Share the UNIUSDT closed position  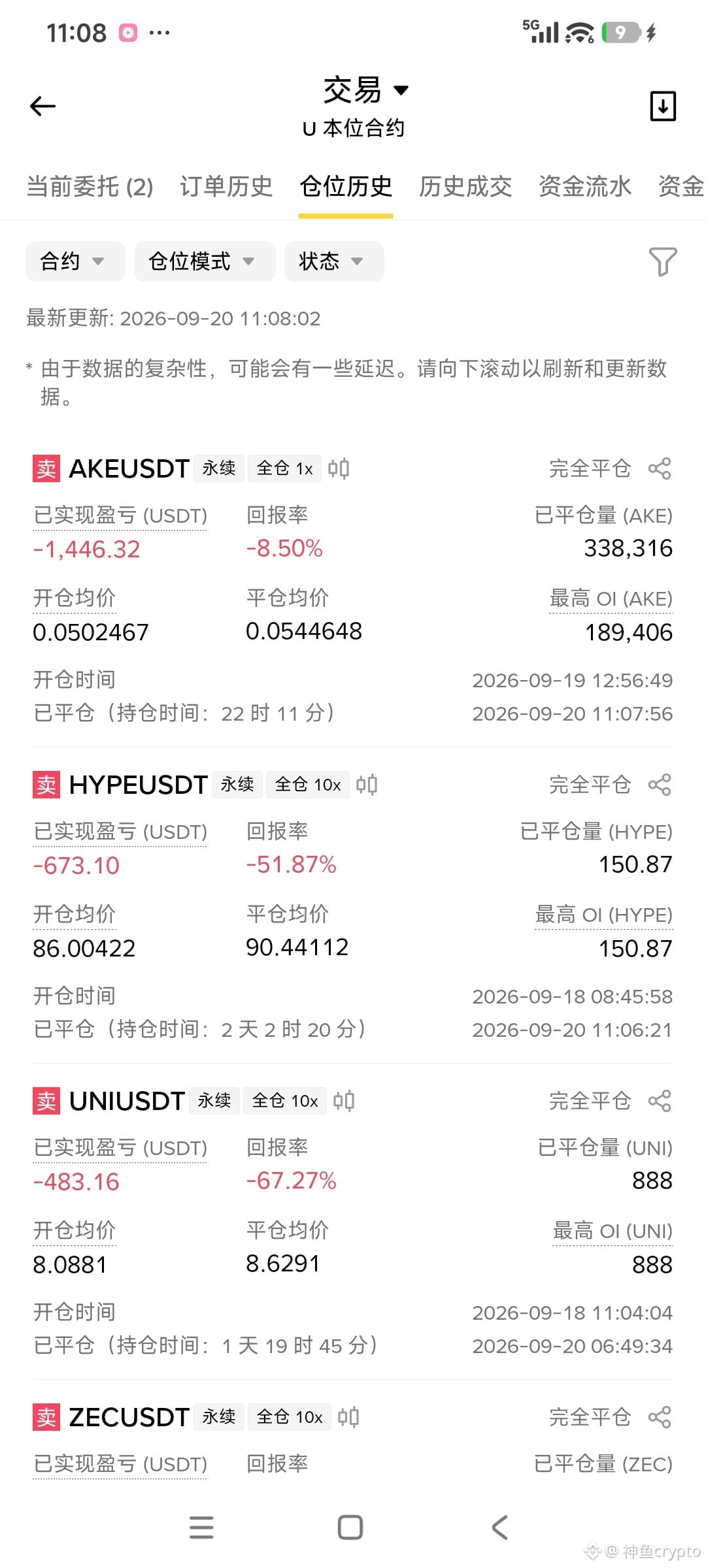coord(660,1101)
